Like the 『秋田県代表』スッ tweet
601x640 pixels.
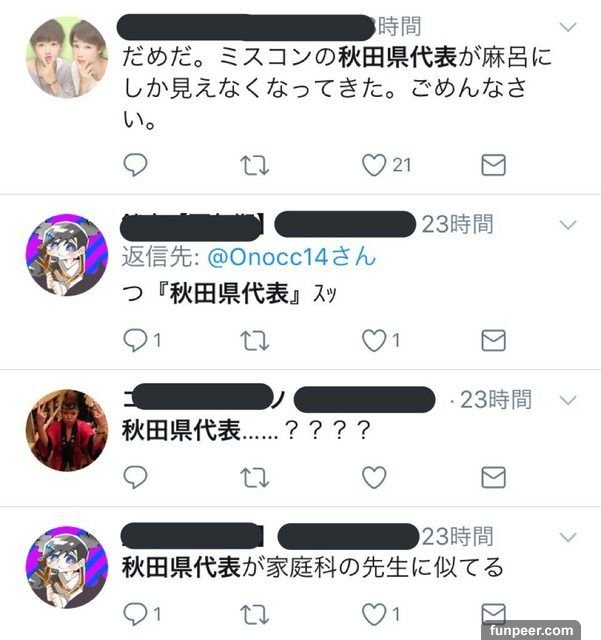[x=375, y=341]
